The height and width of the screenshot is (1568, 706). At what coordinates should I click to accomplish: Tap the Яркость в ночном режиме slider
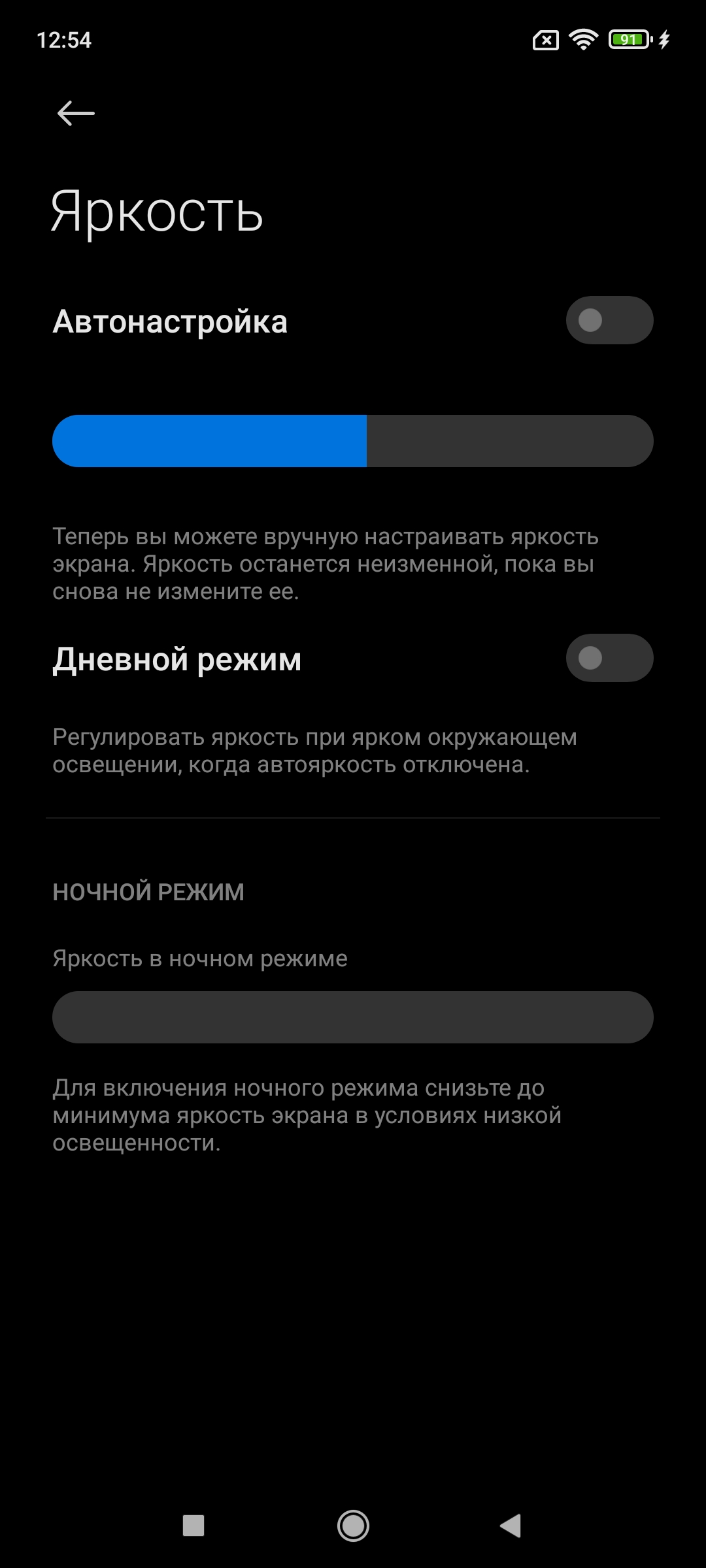(x=353, y=1017)
